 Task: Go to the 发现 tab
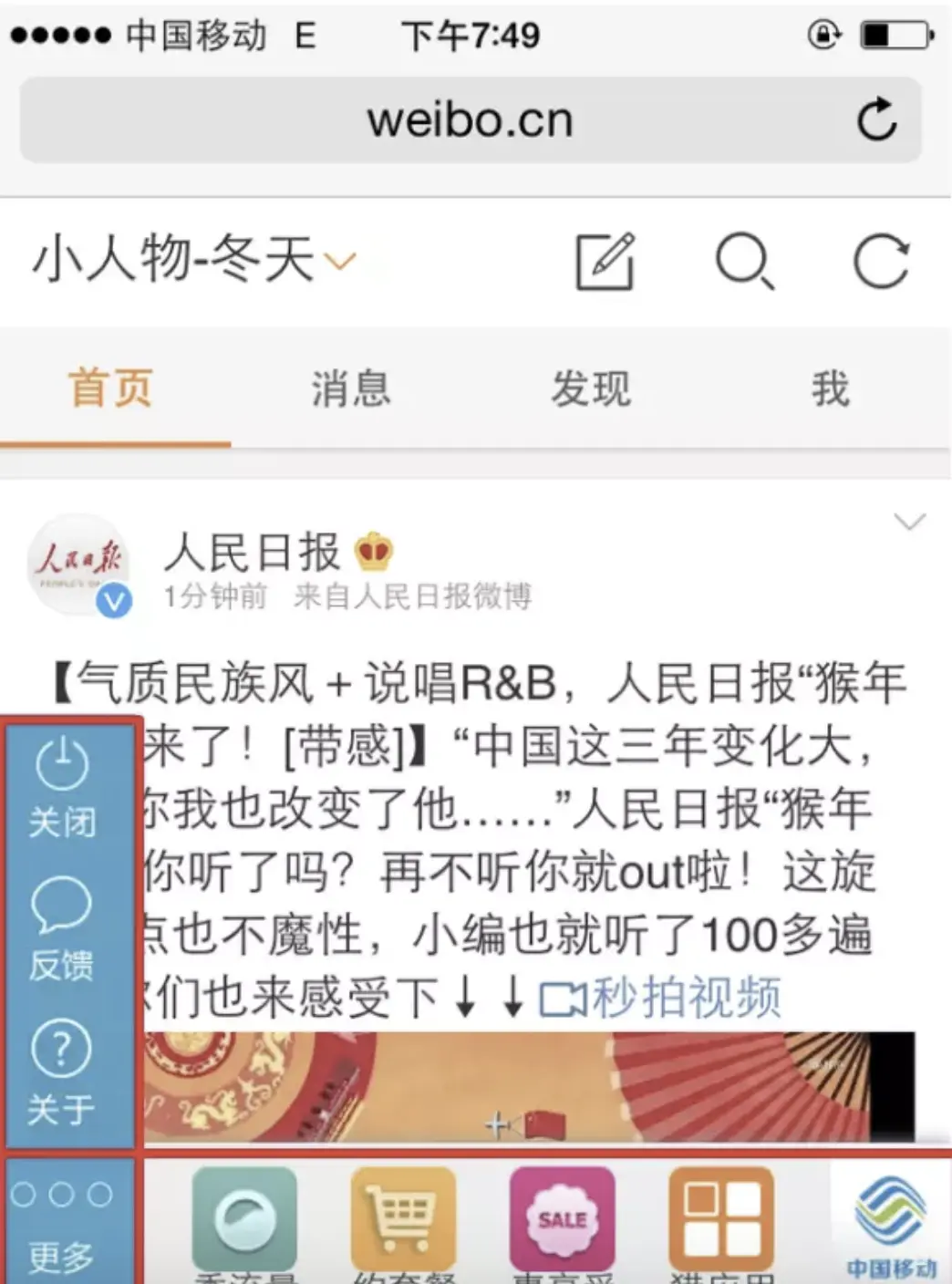(x=591, y=388)
